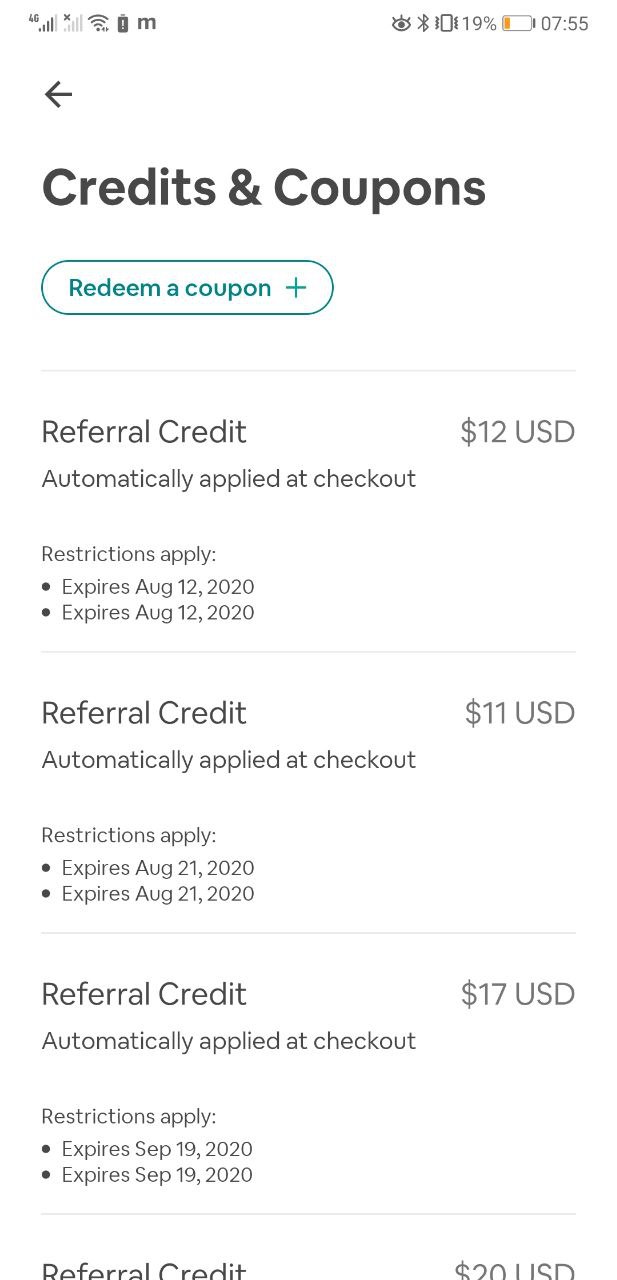Go back using the arrow icon

(x=59, y=95)
